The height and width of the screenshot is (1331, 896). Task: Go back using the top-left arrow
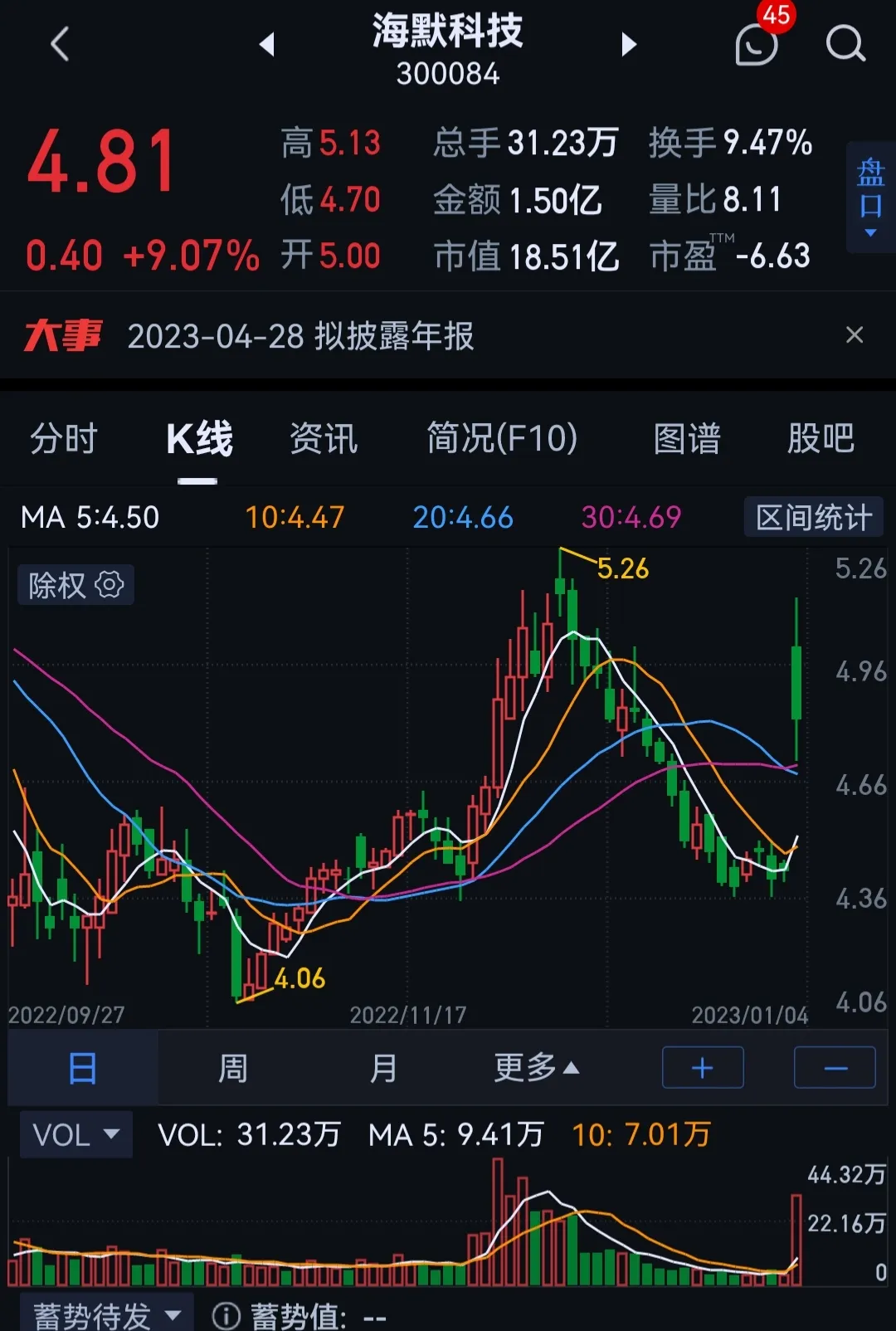pos(60,44)
